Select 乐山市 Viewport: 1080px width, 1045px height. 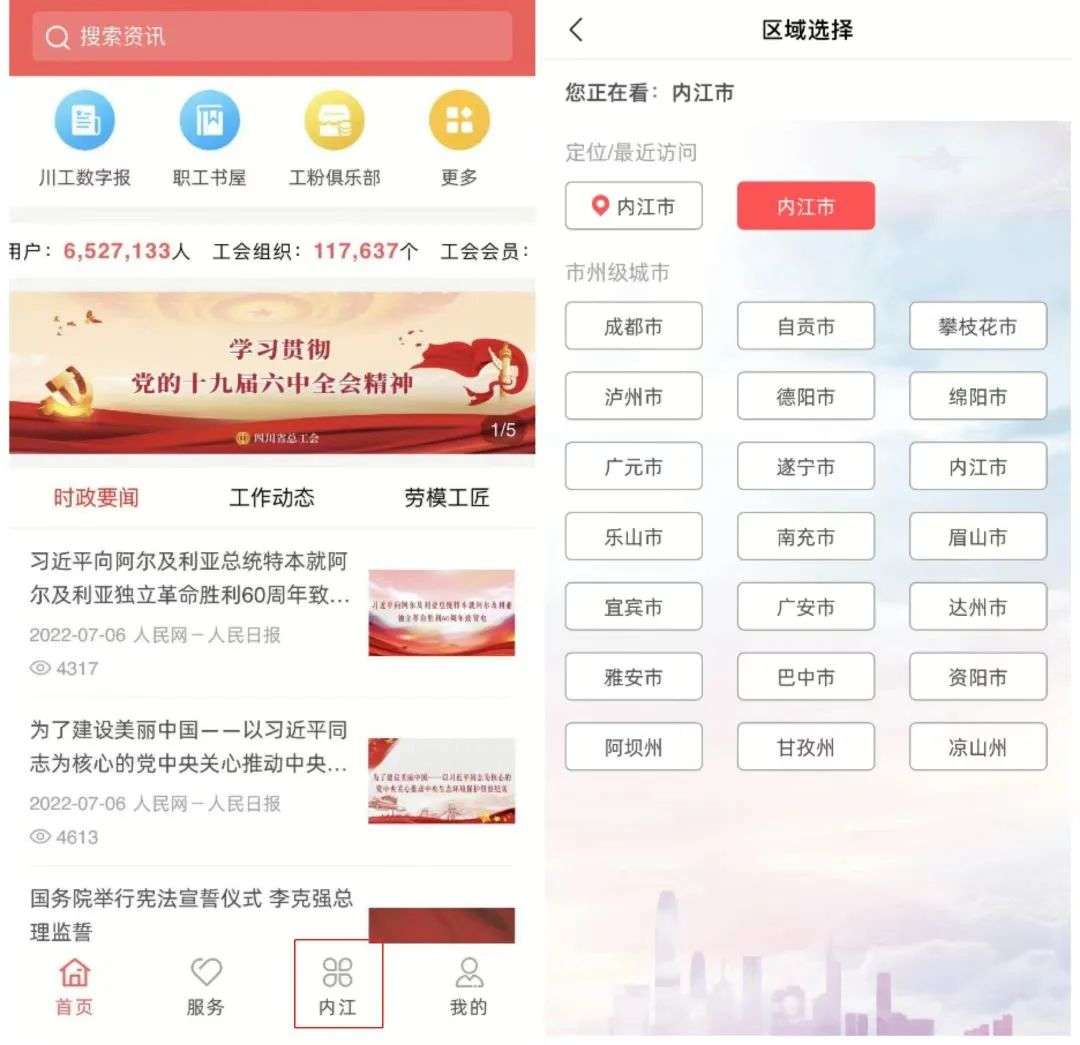tap(633, 537)
